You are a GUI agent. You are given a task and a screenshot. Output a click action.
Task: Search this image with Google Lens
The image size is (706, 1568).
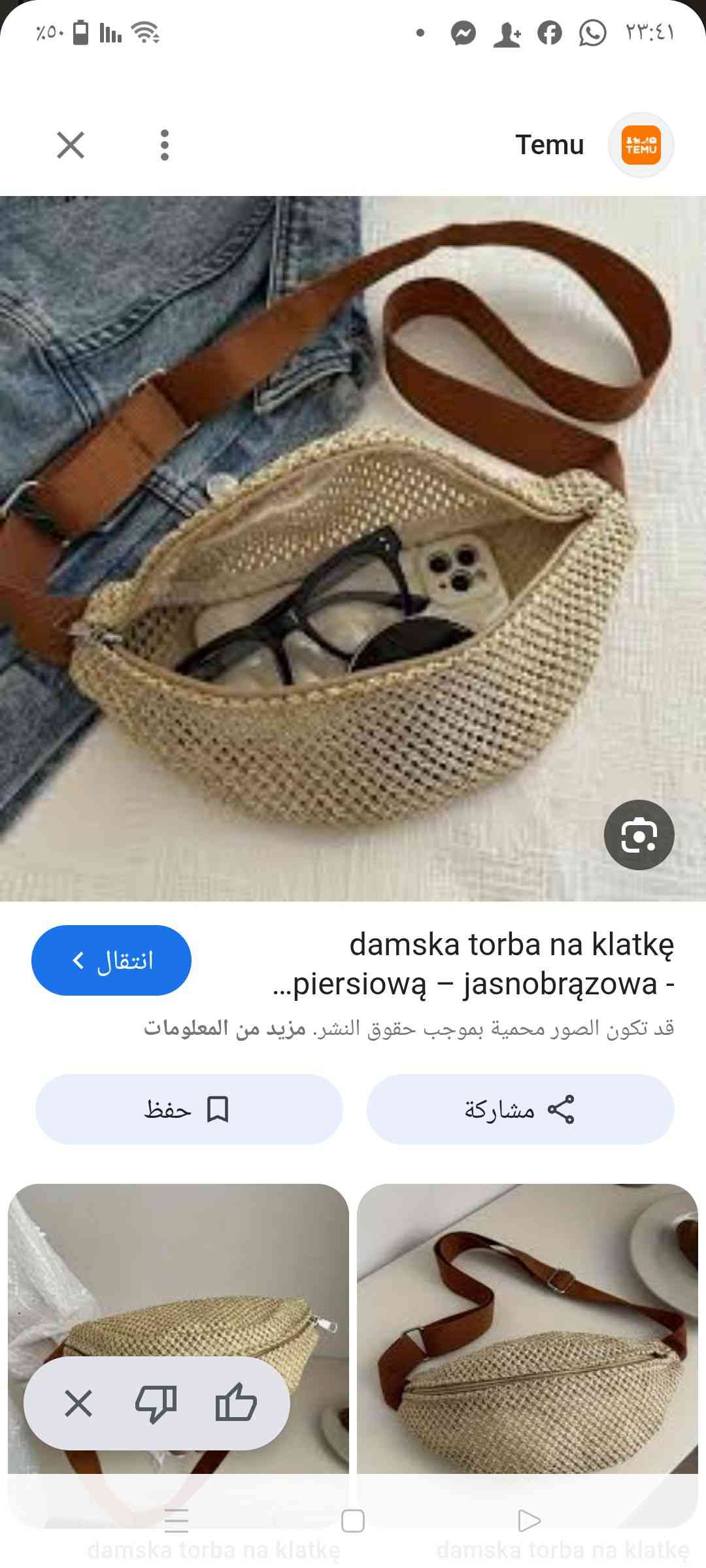coord(639,835)
